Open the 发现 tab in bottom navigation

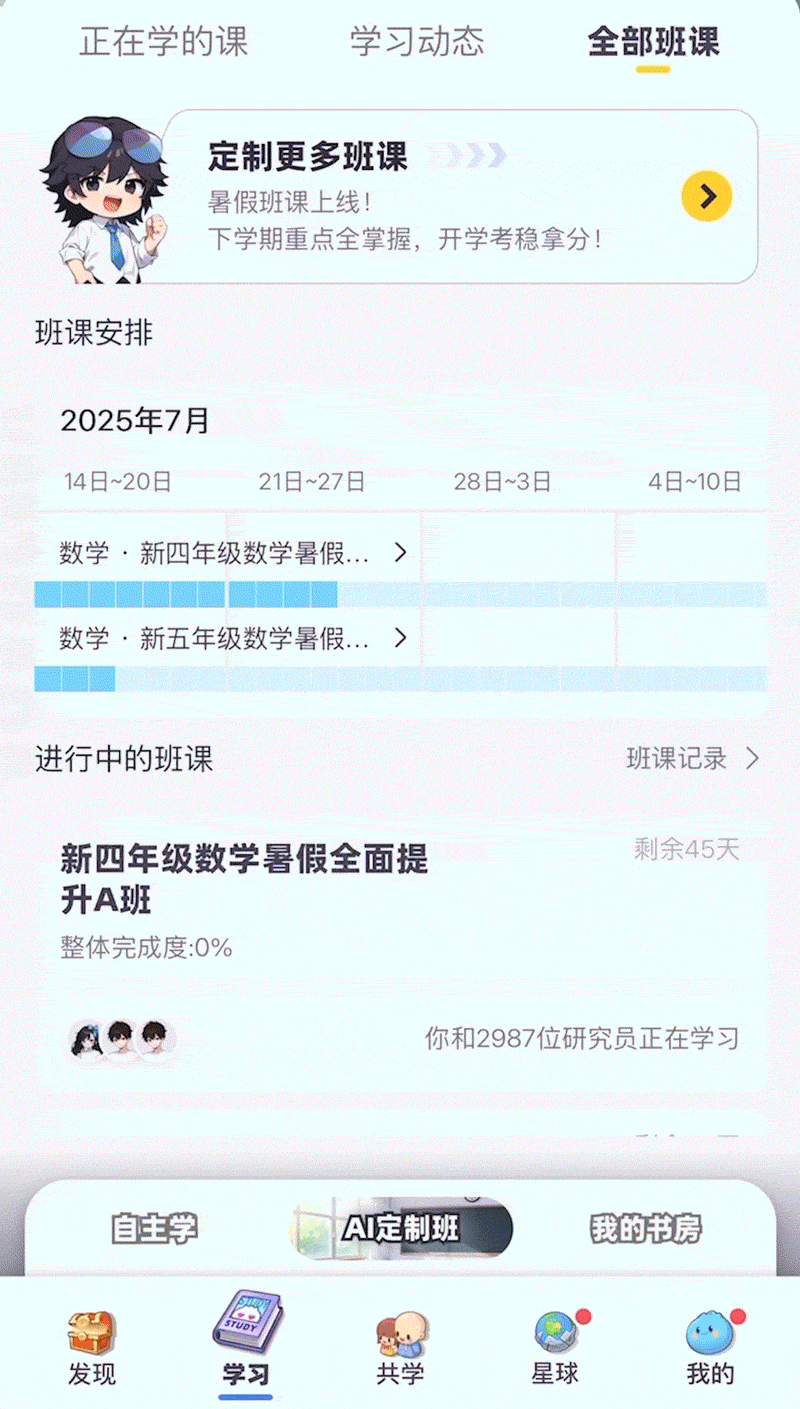point(92,1348)
